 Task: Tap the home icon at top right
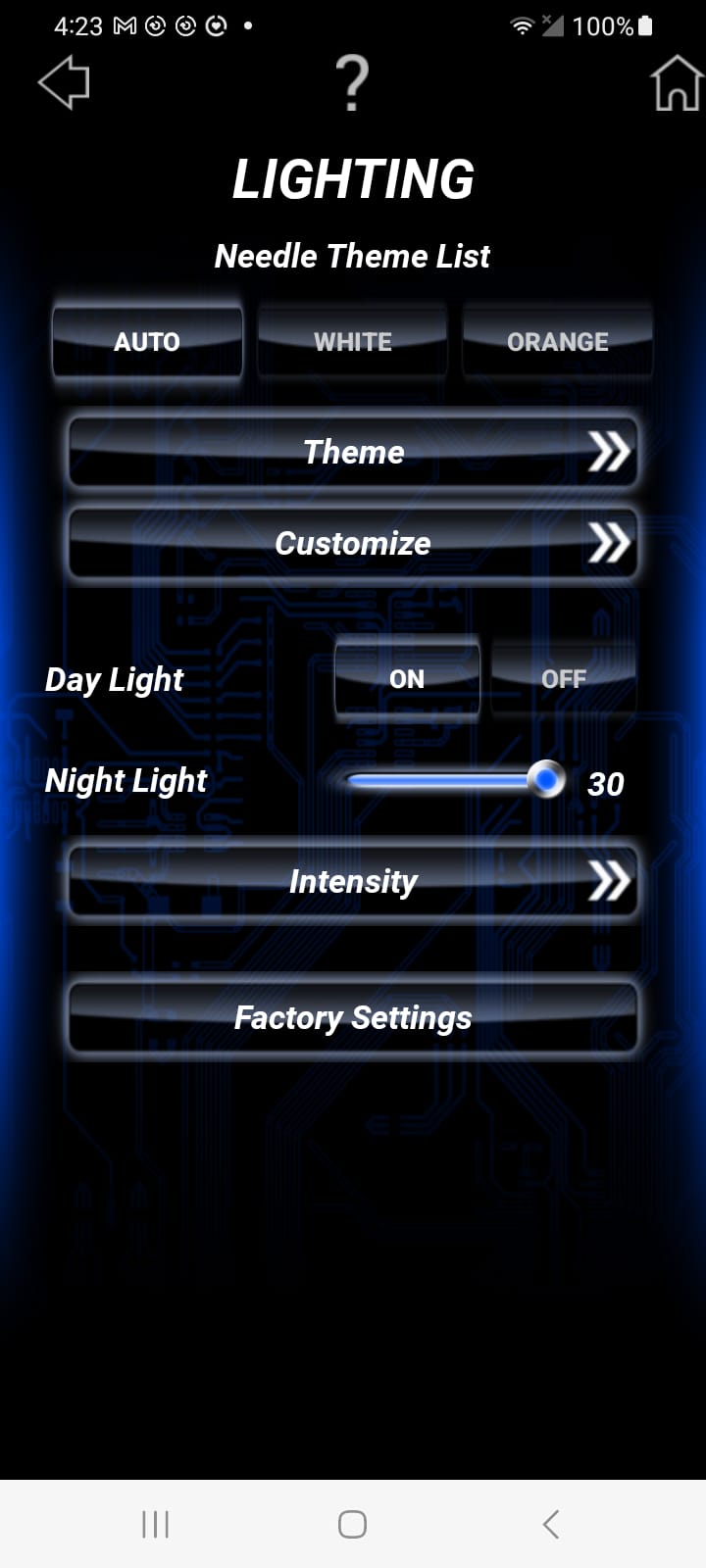[675, 84]
